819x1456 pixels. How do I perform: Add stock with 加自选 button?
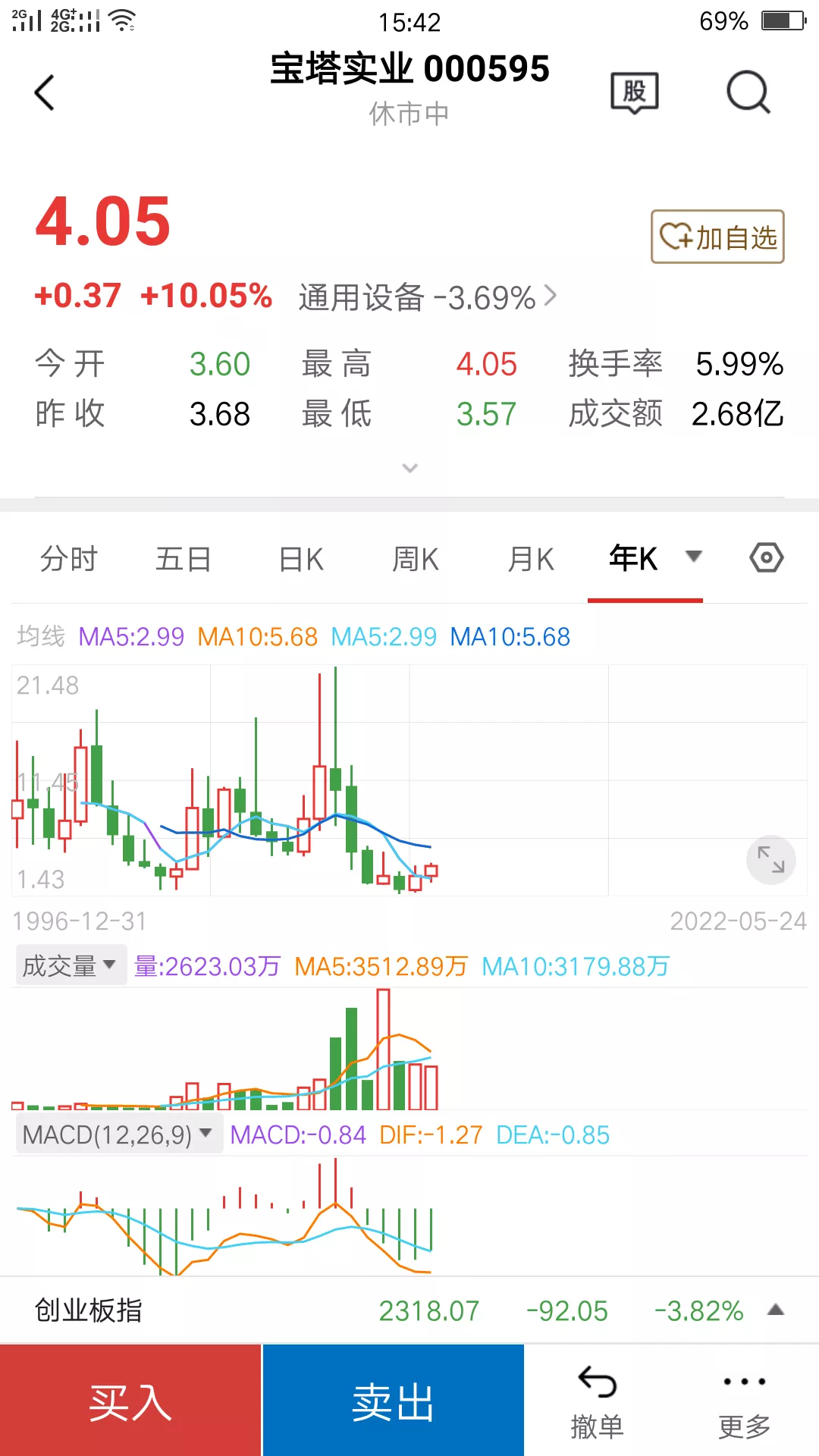pos(717,237)
